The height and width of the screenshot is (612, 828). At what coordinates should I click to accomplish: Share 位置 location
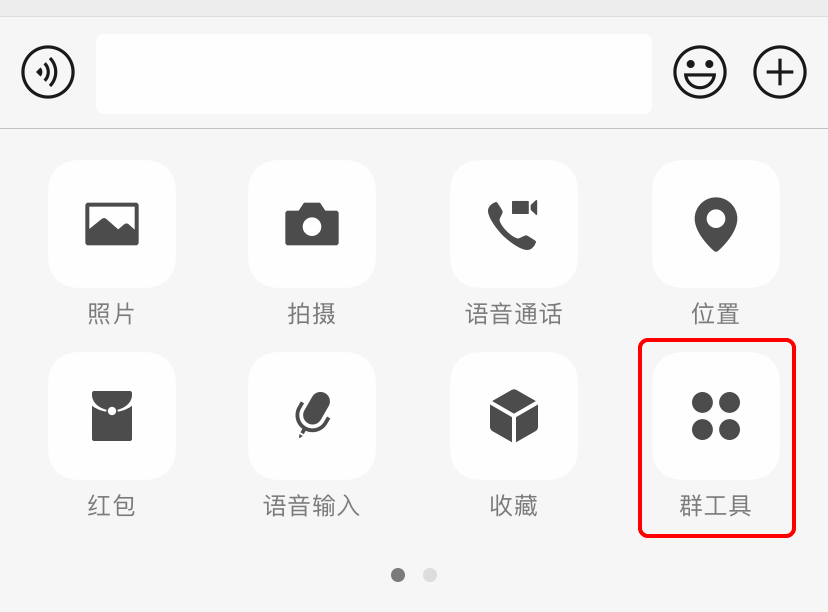pyautogui.click(x=716, y=224)
